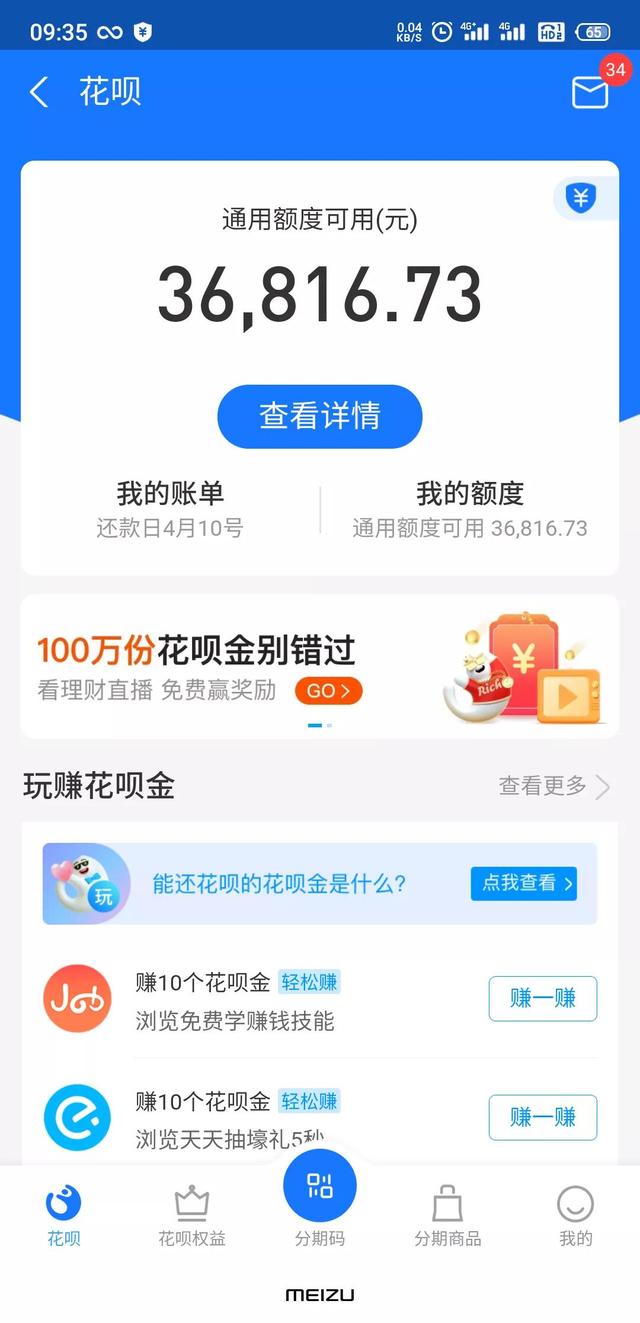This screenshot has height=1323, width=640.
Task: Tap the 查看详情 button
Action: pos(320,416)
